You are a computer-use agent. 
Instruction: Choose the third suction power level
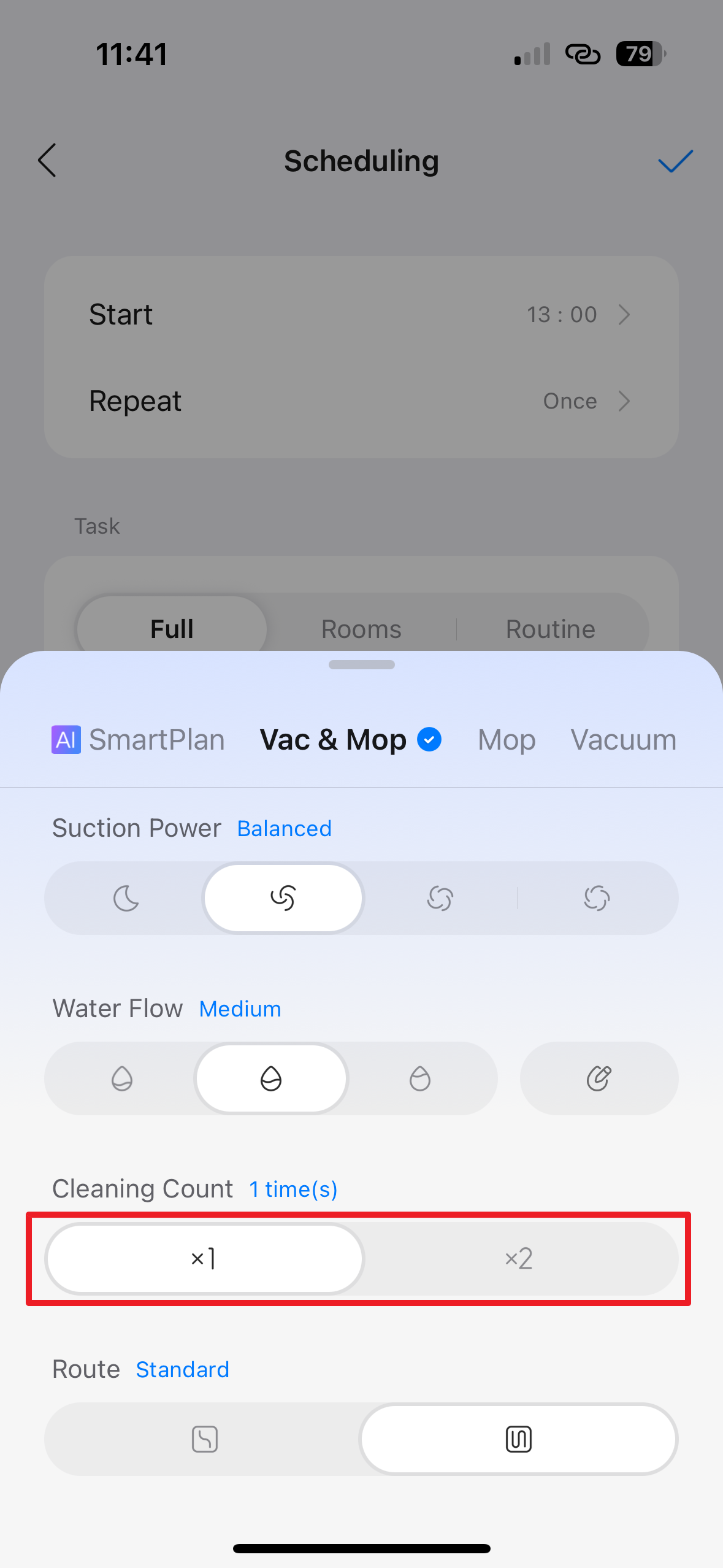click(x=440, y=898)
